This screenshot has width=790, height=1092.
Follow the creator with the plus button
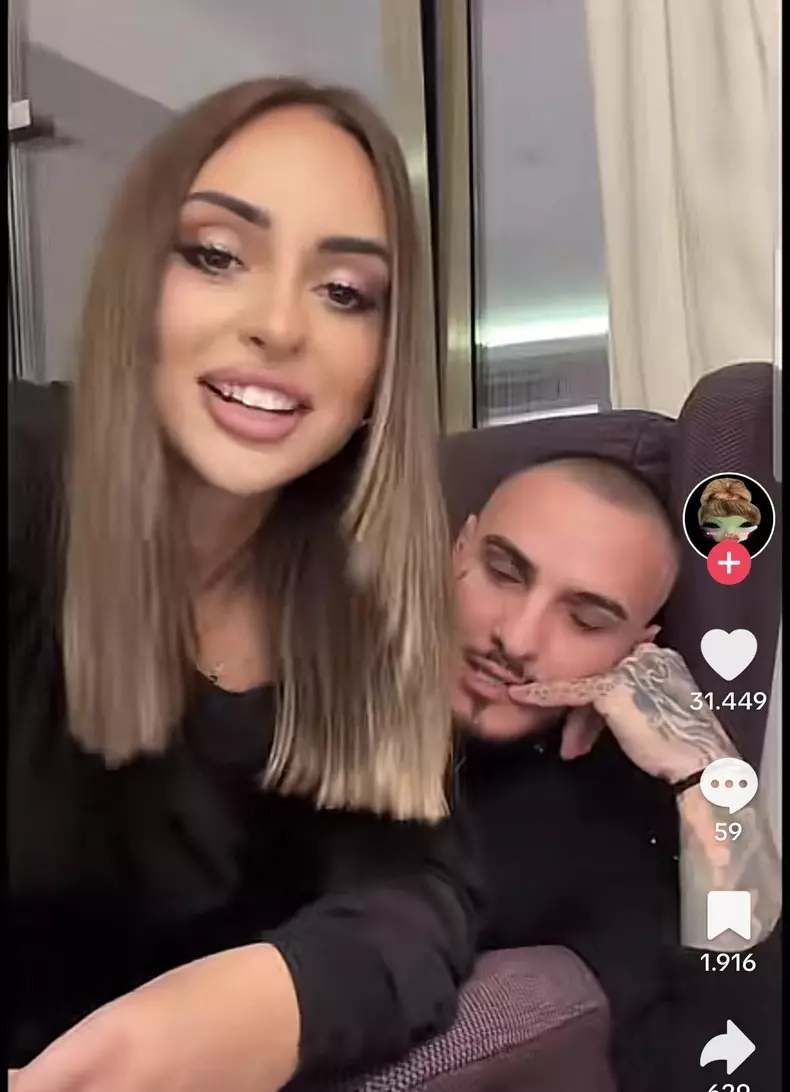[x=728, y=563]
